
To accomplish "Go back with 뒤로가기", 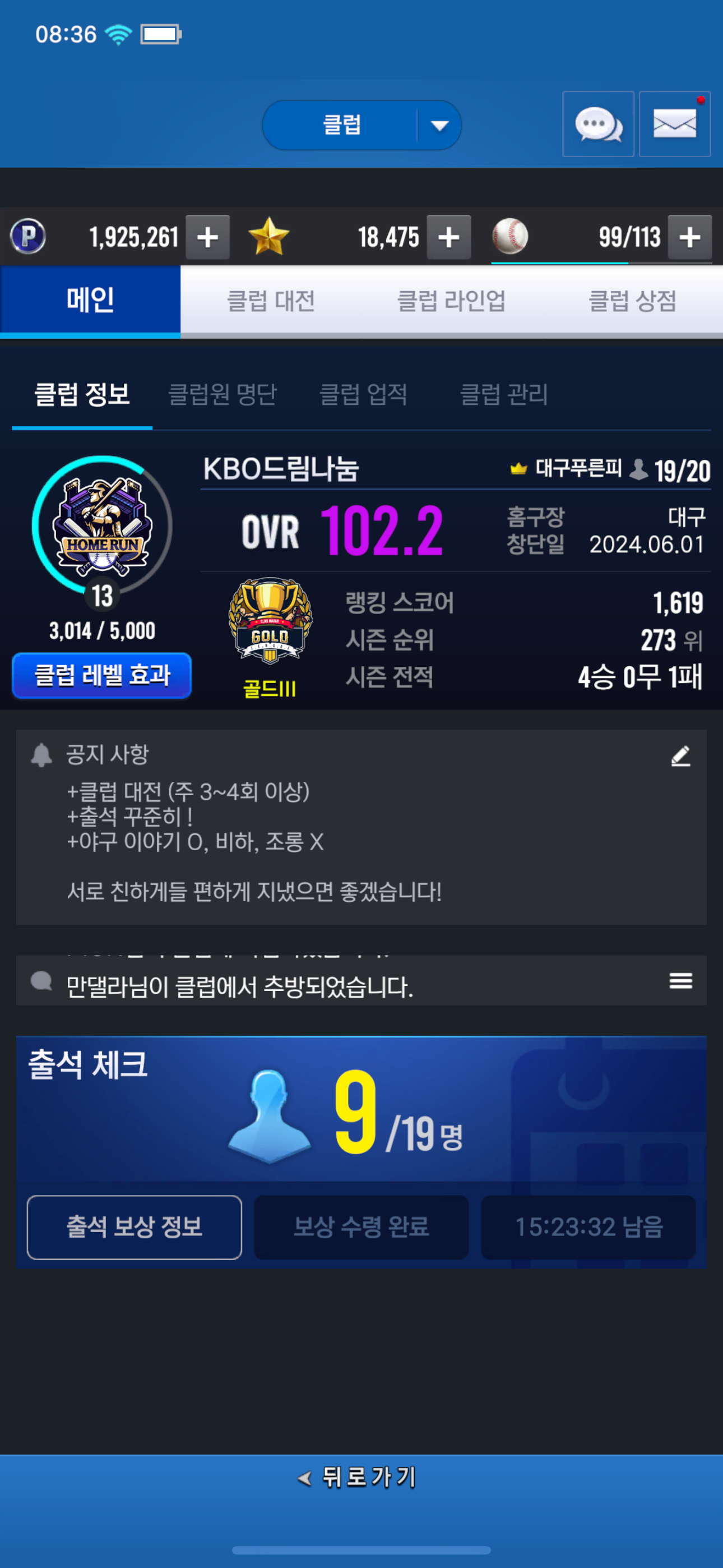I will 361,1477.
